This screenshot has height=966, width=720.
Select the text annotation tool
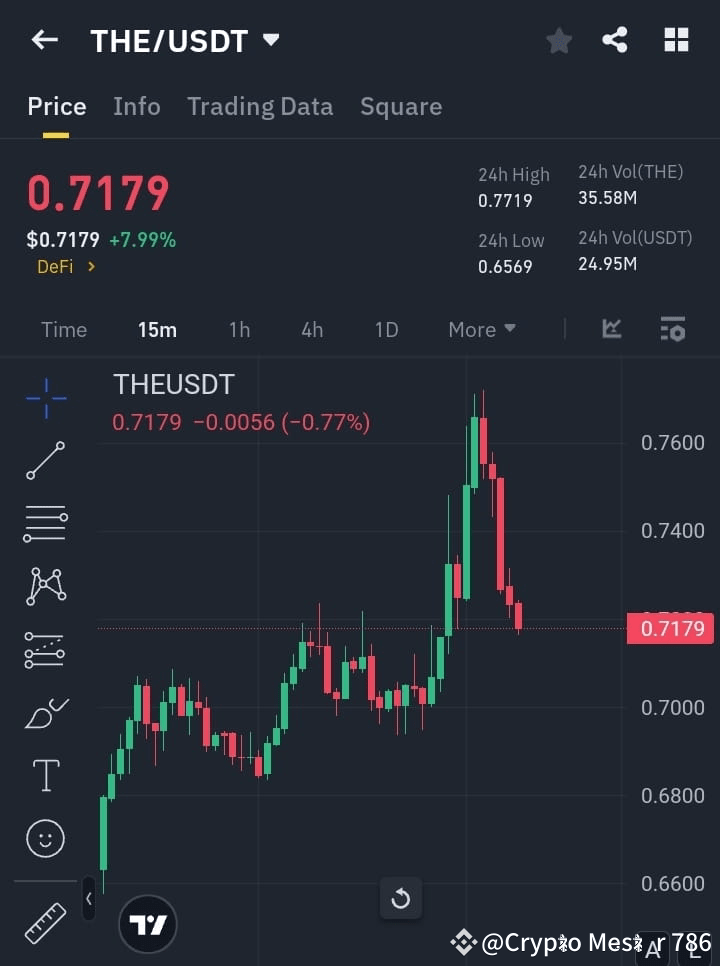(x=45, y=774)
